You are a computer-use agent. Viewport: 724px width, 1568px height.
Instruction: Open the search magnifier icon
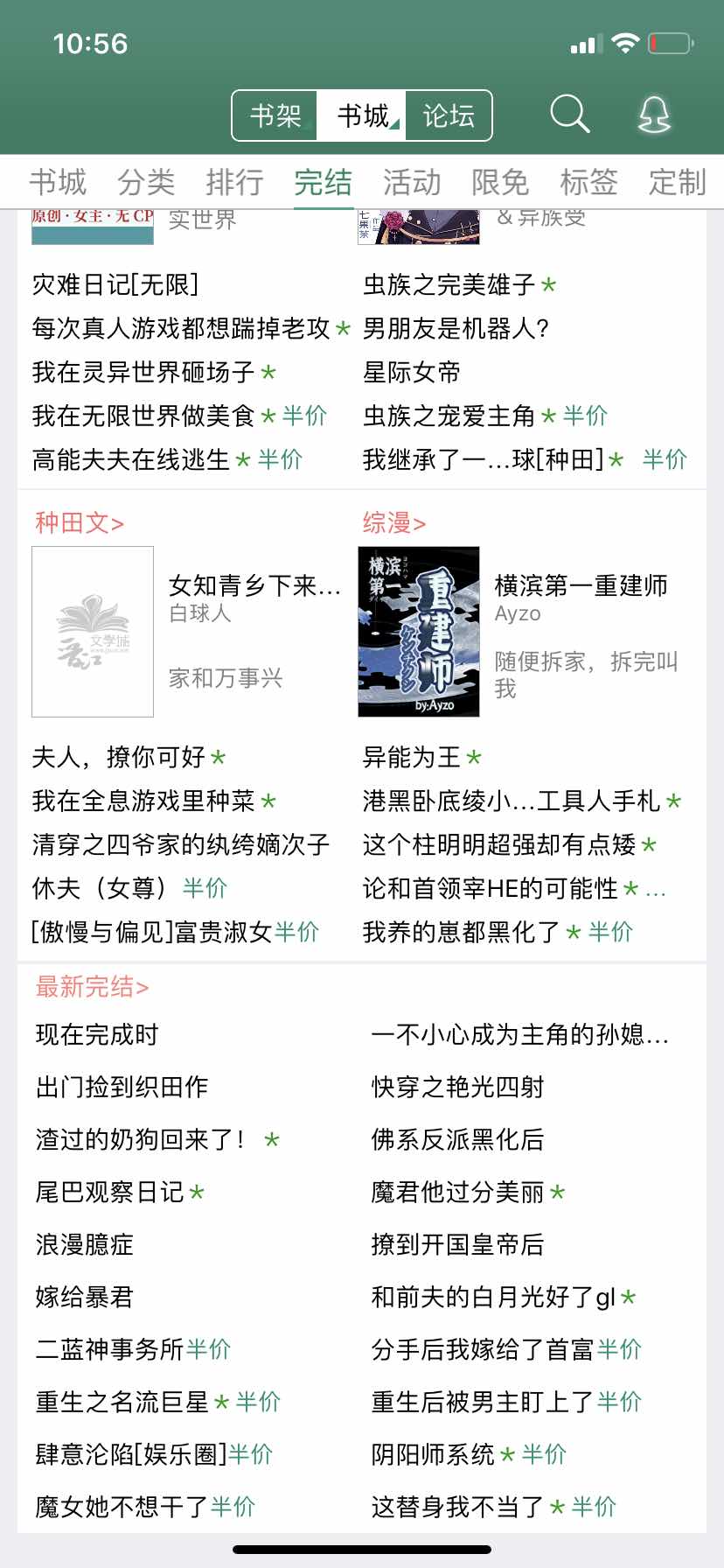570,115
